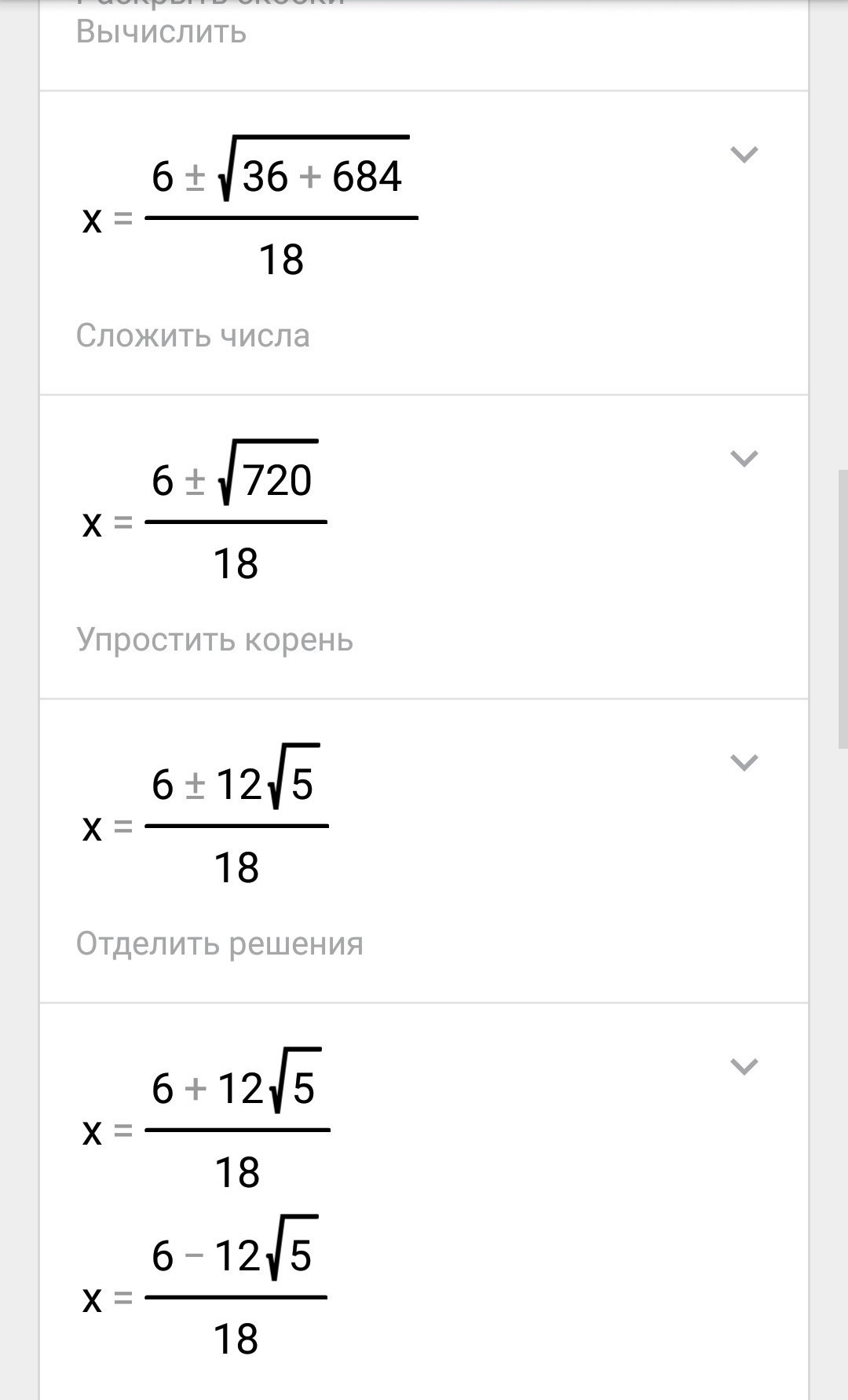Expand the step with two separated solutions
848x1400 pixels.
pyautogui.click(x=744, y=1066)
